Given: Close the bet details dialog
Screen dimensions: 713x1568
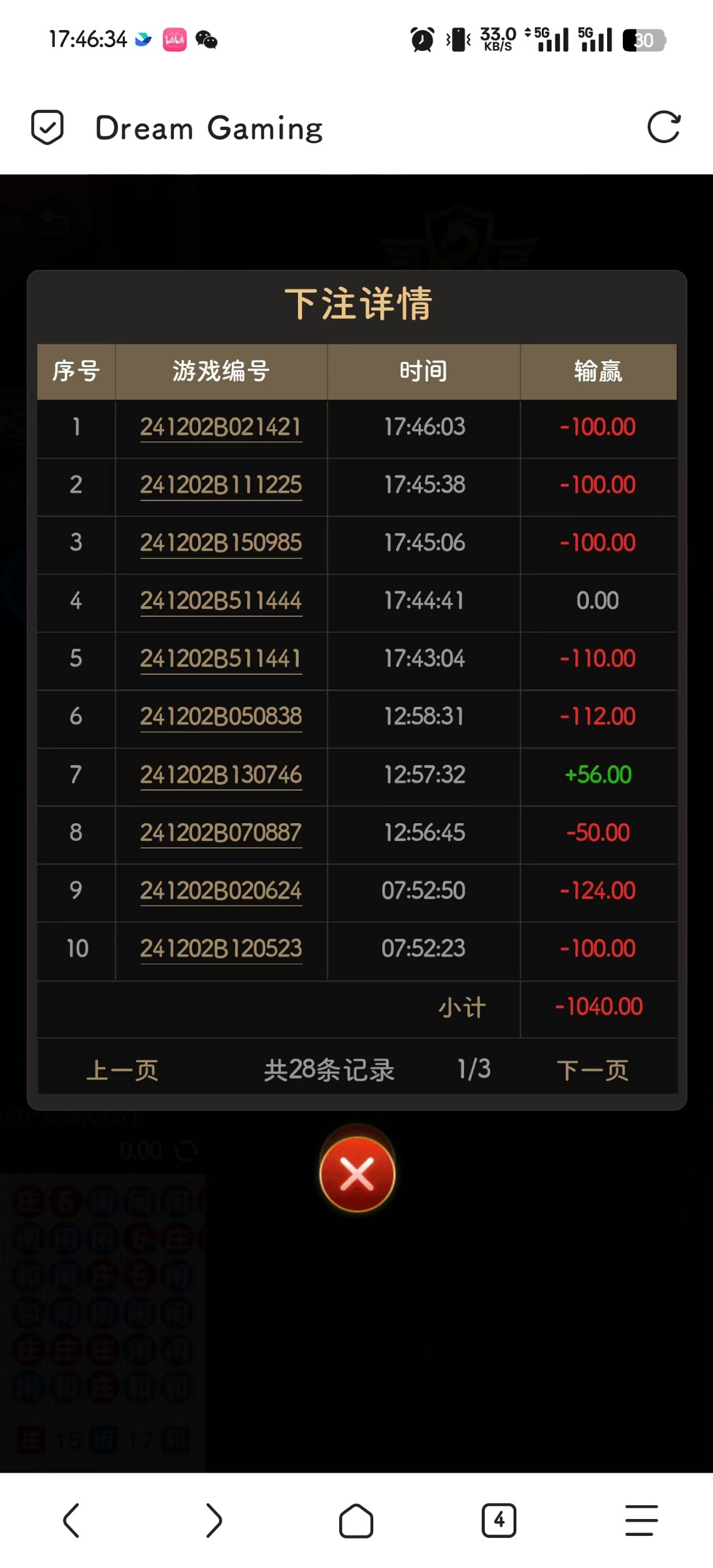Looking at the screenshot, I should point(357,1174).
